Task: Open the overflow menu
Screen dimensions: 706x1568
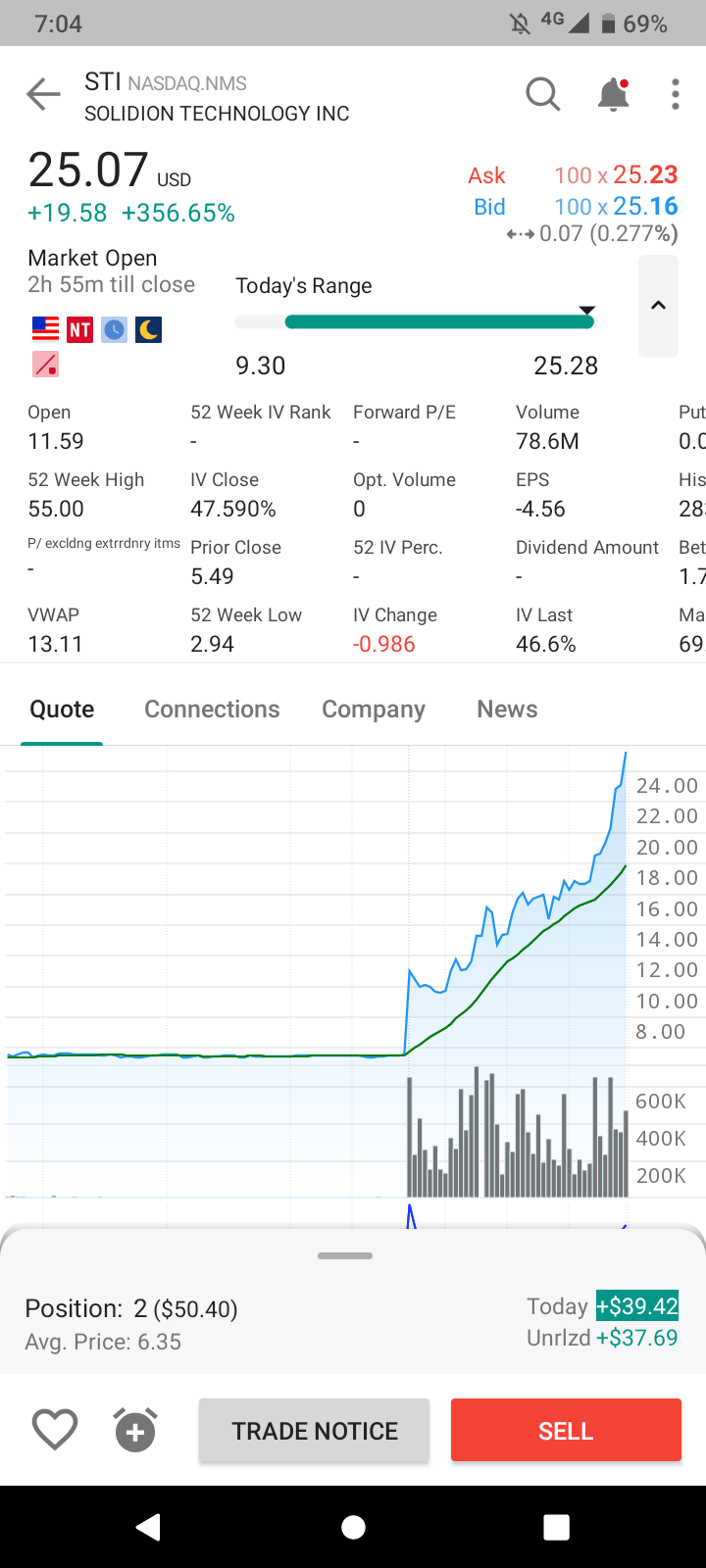Action: (x=676, y=95)
